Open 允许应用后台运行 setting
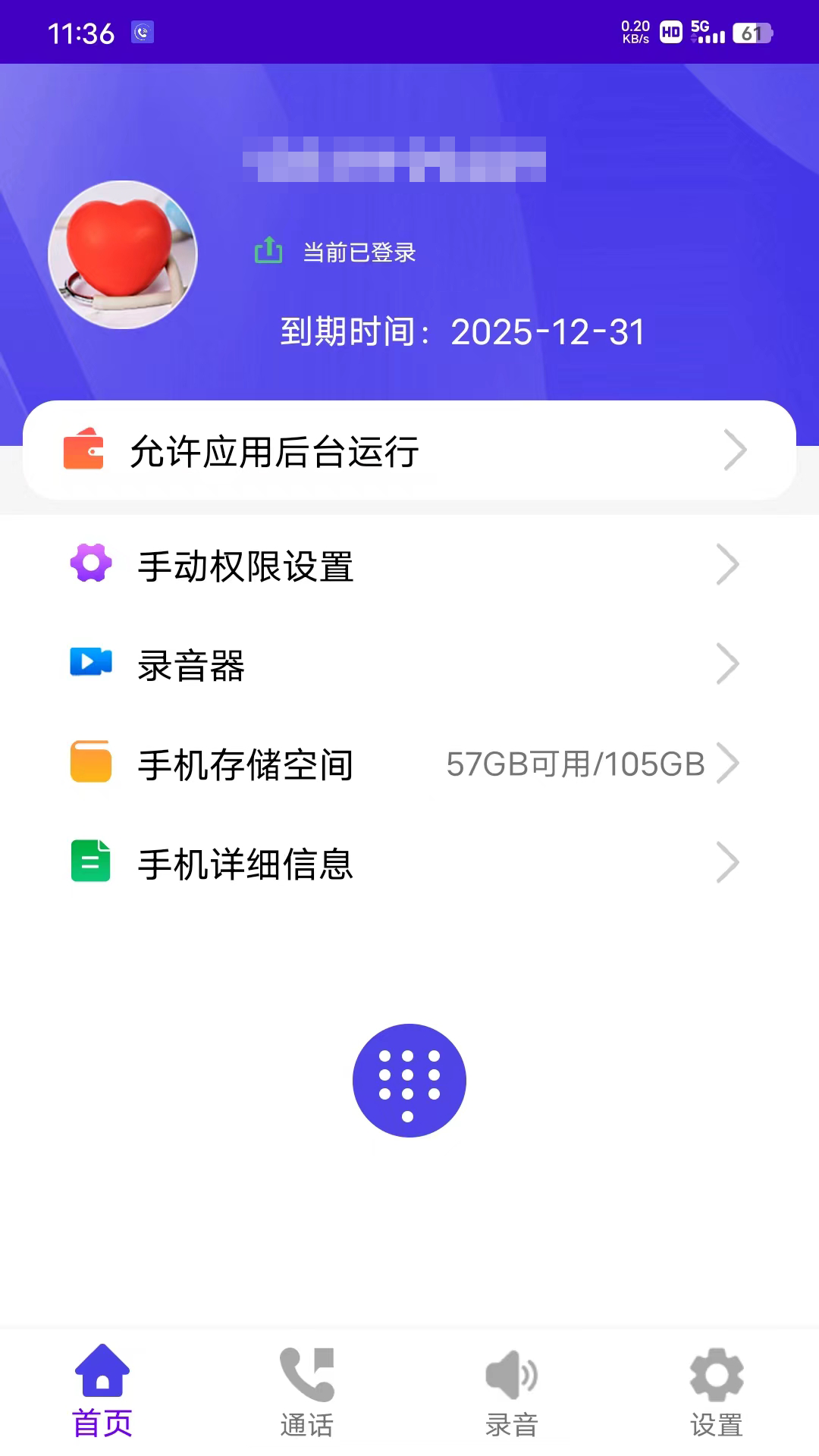Viewport: 819px width, 1456px height. 409,450
